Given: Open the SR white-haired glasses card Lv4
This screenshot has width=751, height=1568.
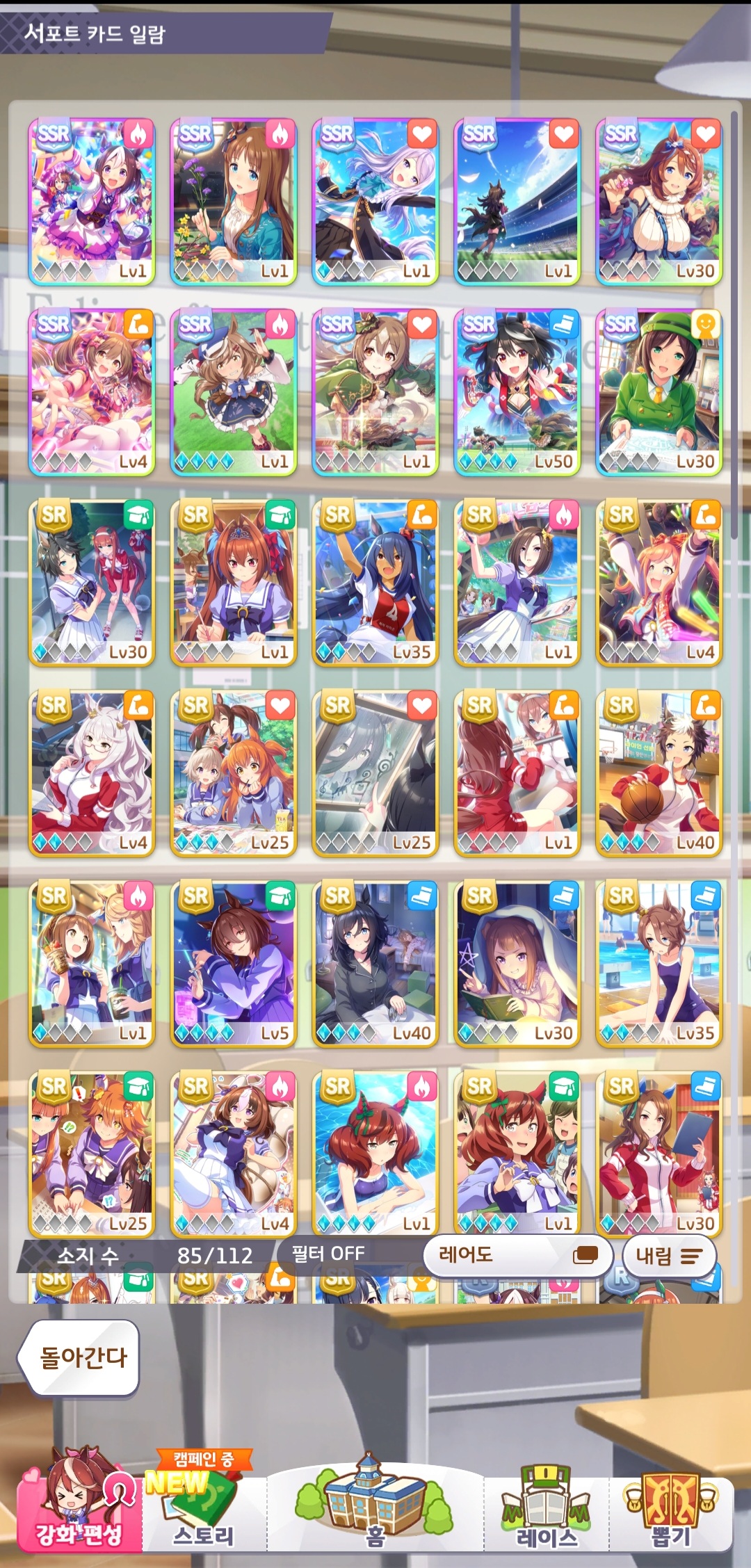Looking at the screenshot, I should click(91, 773).
